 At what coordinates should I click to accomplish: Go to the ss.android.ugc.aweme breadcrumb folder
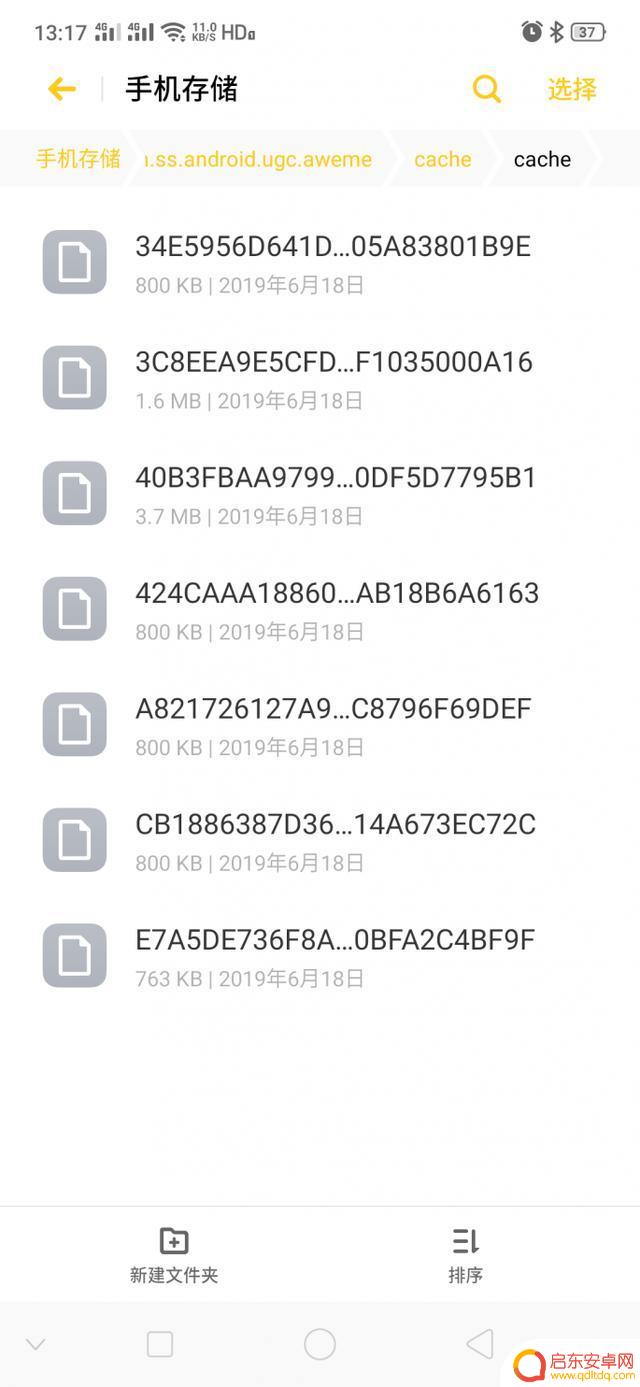[x=258, y=159]
